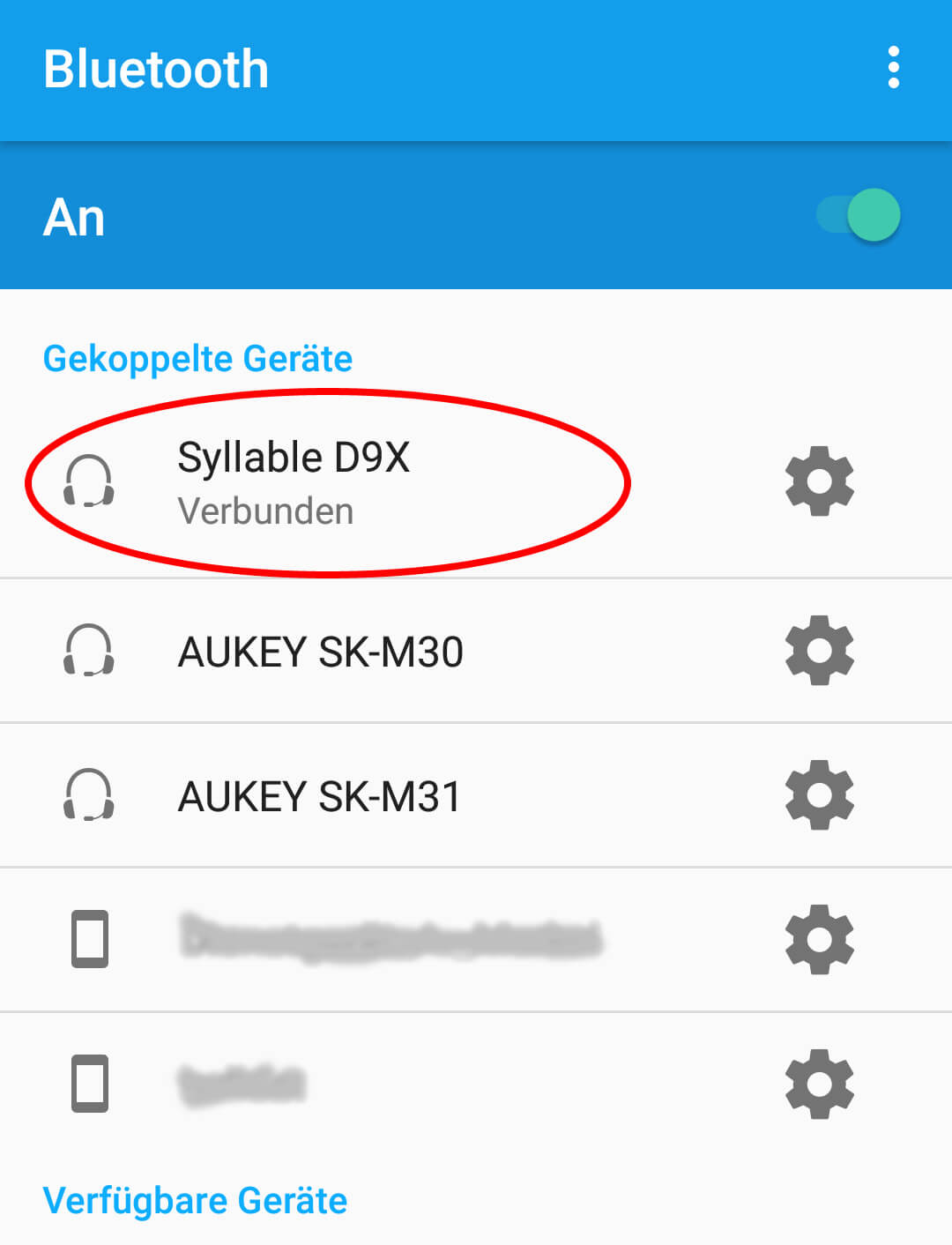The image size is (952, 1245).
Task: Open settings gear for Syllable D9X
Action: click(819, 481)
